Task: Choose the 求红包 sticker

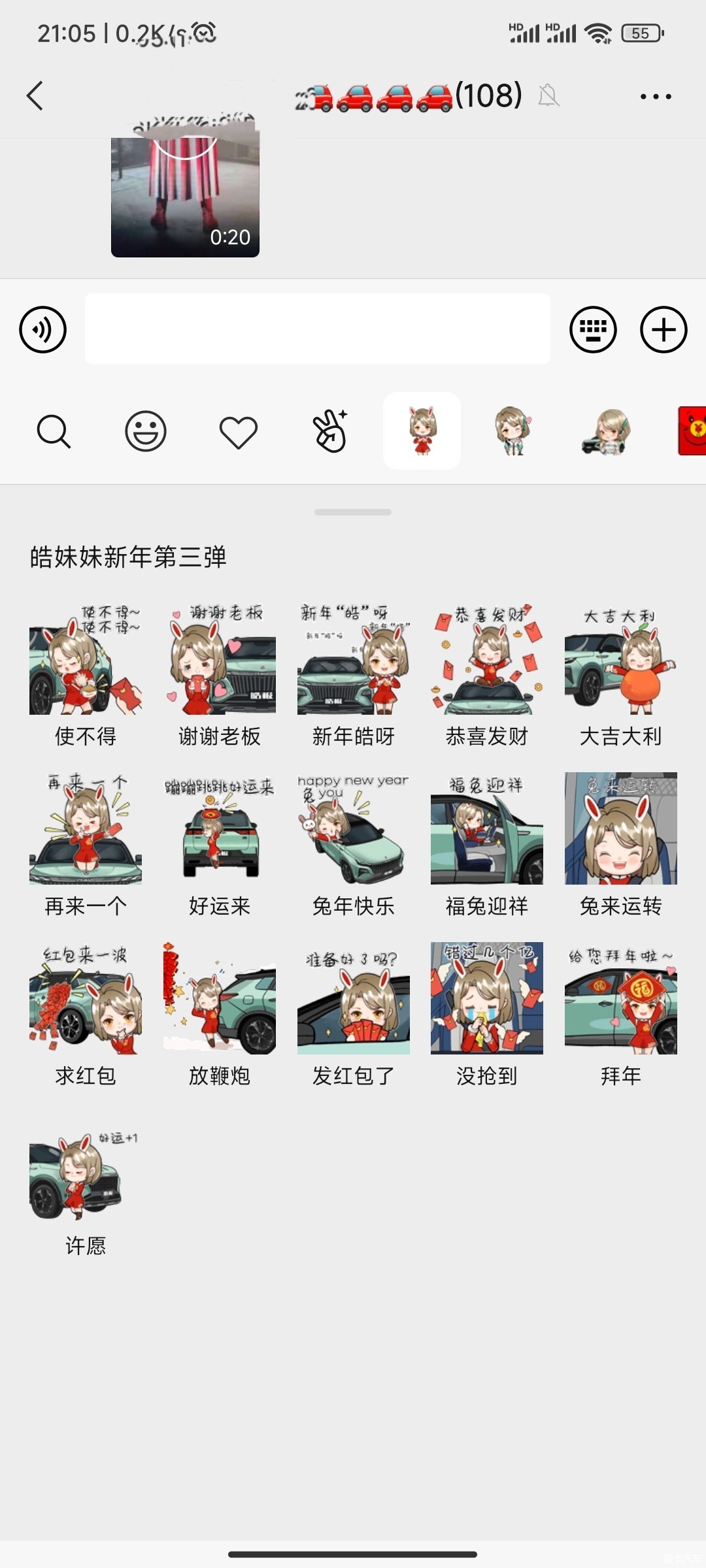Action: pyautogui.click(x=86, y=1000)
